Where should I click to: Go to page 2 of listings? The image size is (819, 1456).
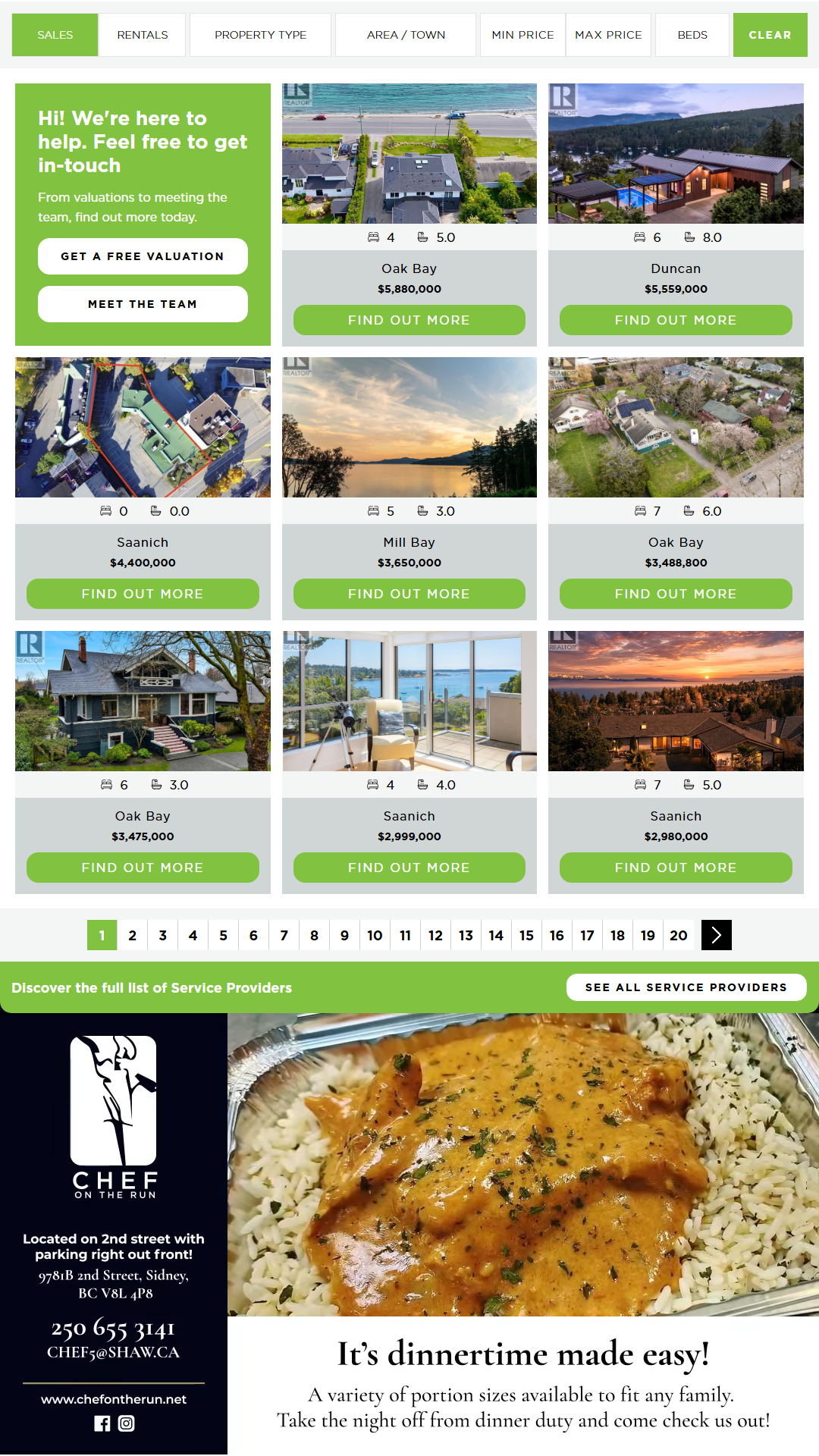click(x=133, y=935)
